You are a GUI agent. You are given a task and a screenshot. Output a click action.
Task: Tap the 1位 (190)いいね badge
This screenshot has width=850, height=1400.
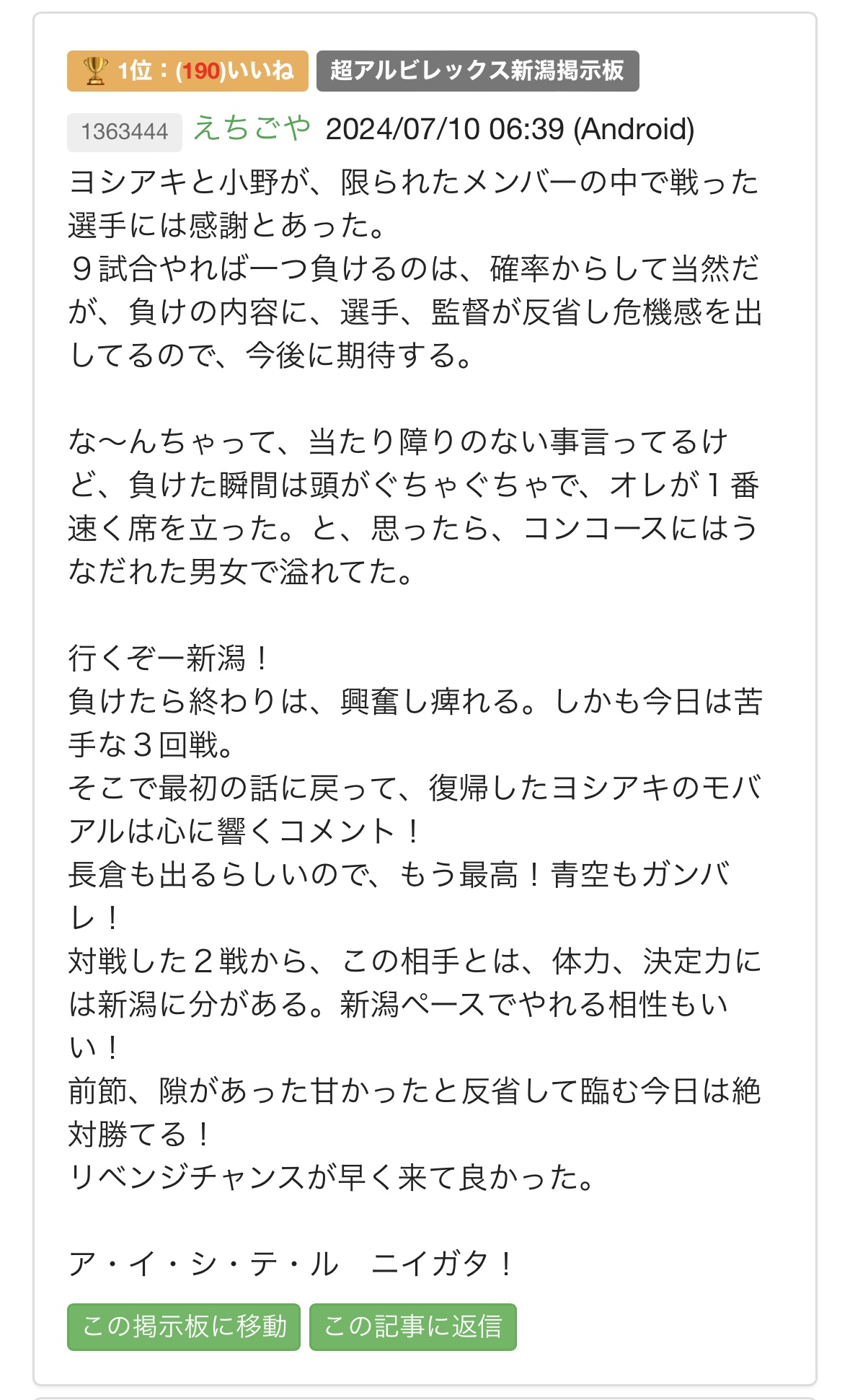point(187,71)
